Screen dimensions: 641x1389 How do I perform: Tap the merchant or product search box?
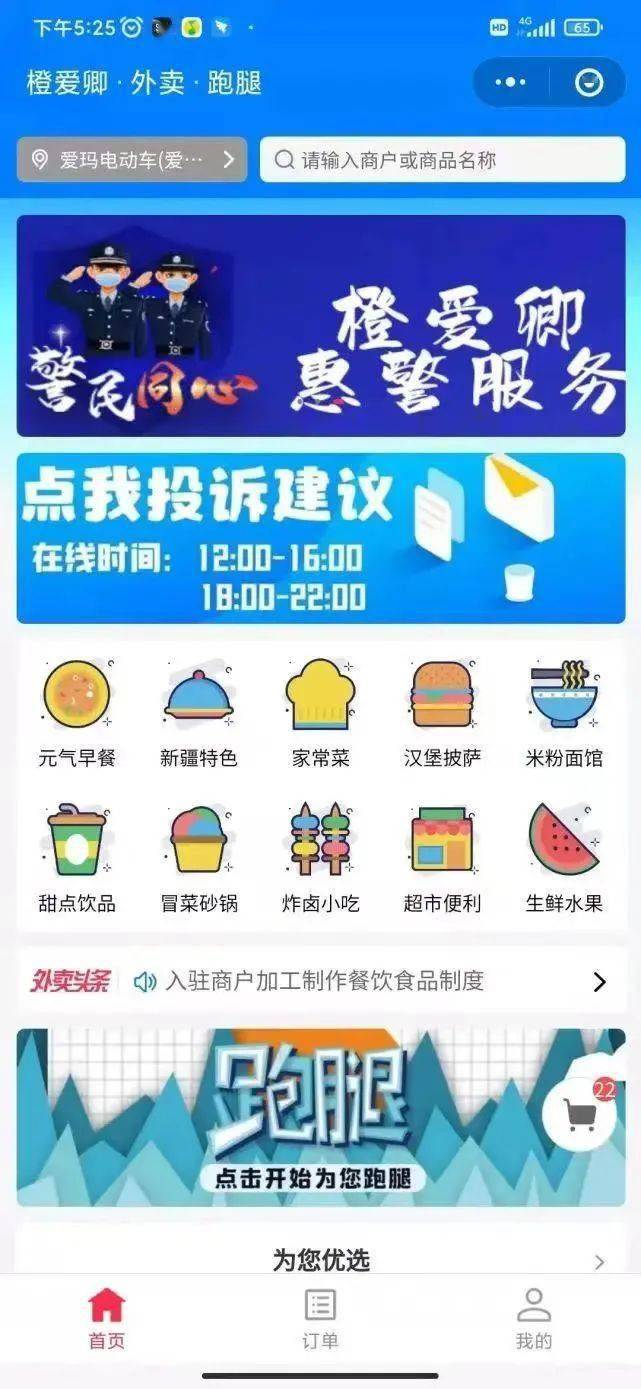[x=442, y=160]
